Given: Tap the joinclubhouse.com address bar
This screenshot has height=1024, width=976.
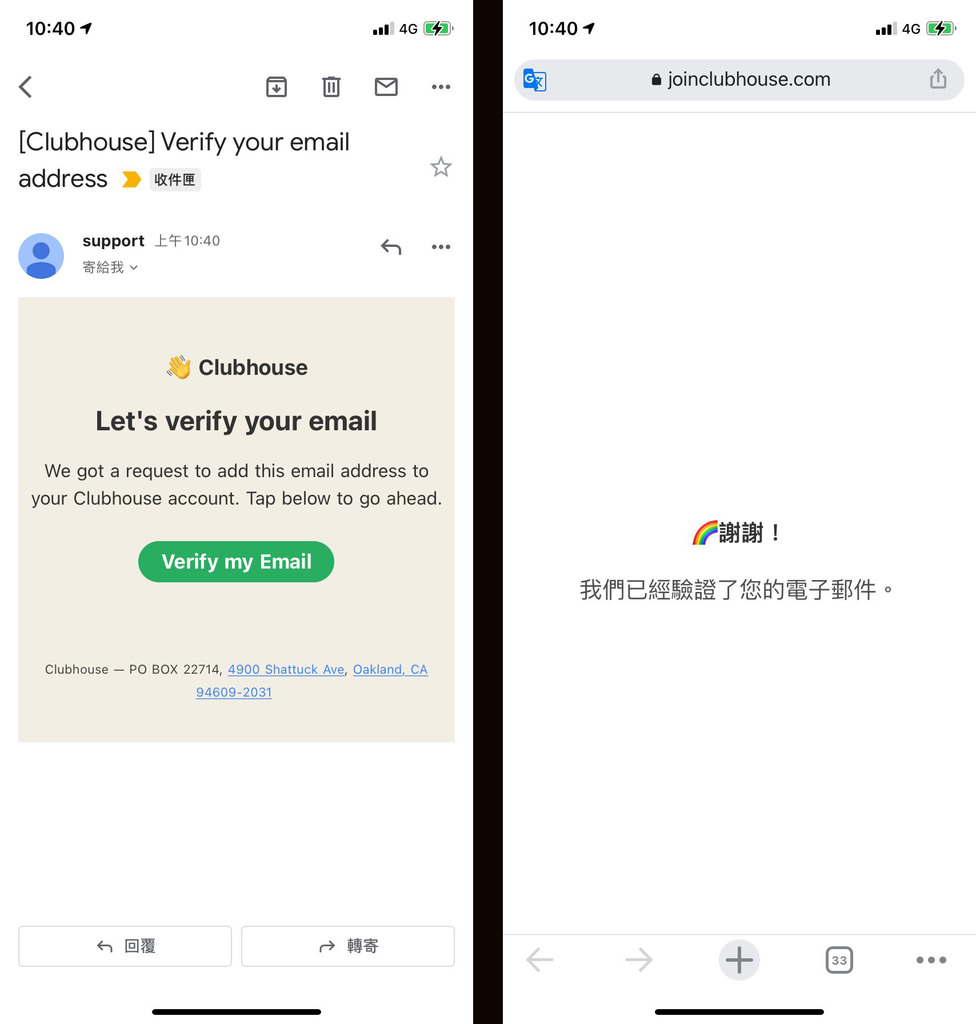Looking at the screenshot, I should coord(740,80).
